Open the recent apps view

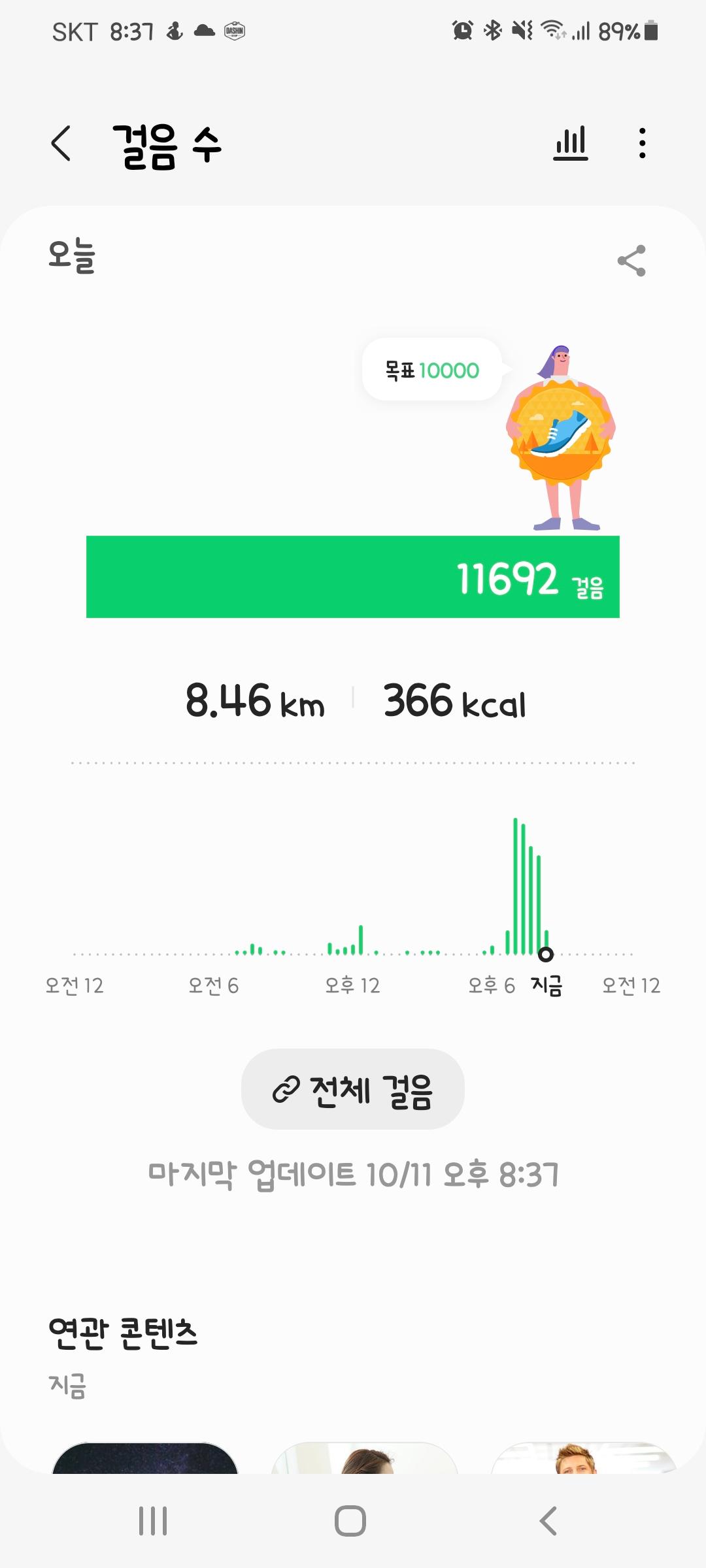tap(153, 1521)
